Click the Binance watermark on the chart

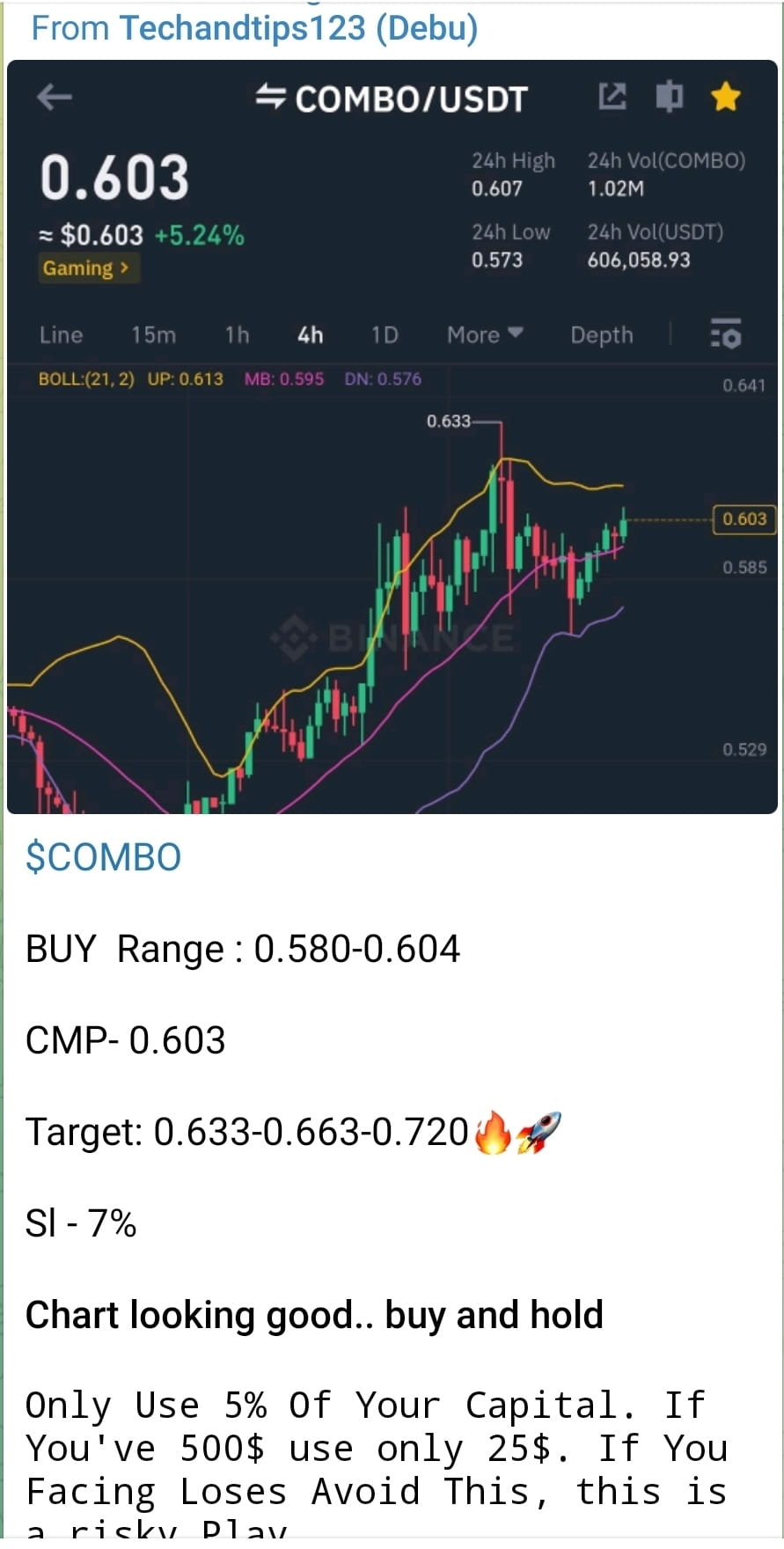tap(394, 637)
